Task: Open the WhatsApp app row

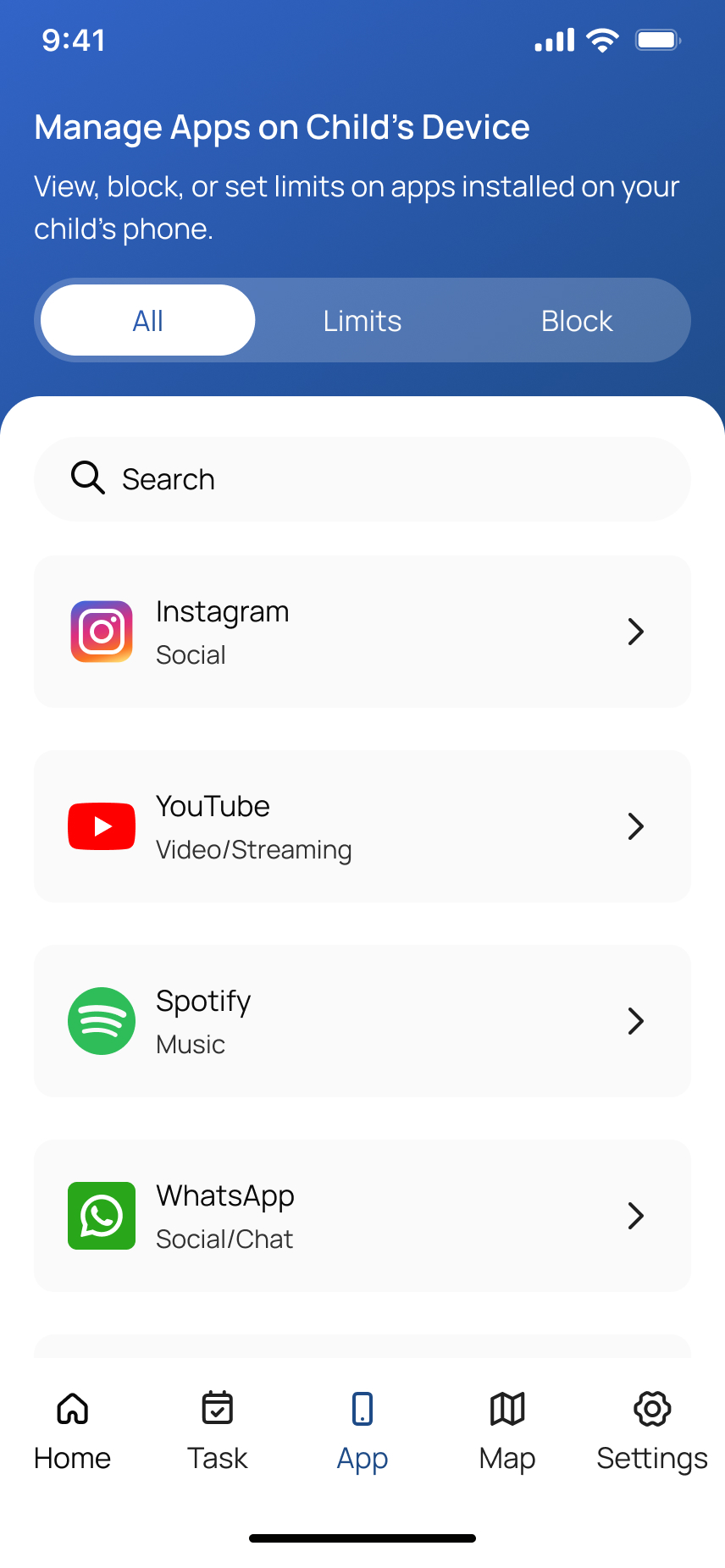Action: click(x=362, y=1216)
